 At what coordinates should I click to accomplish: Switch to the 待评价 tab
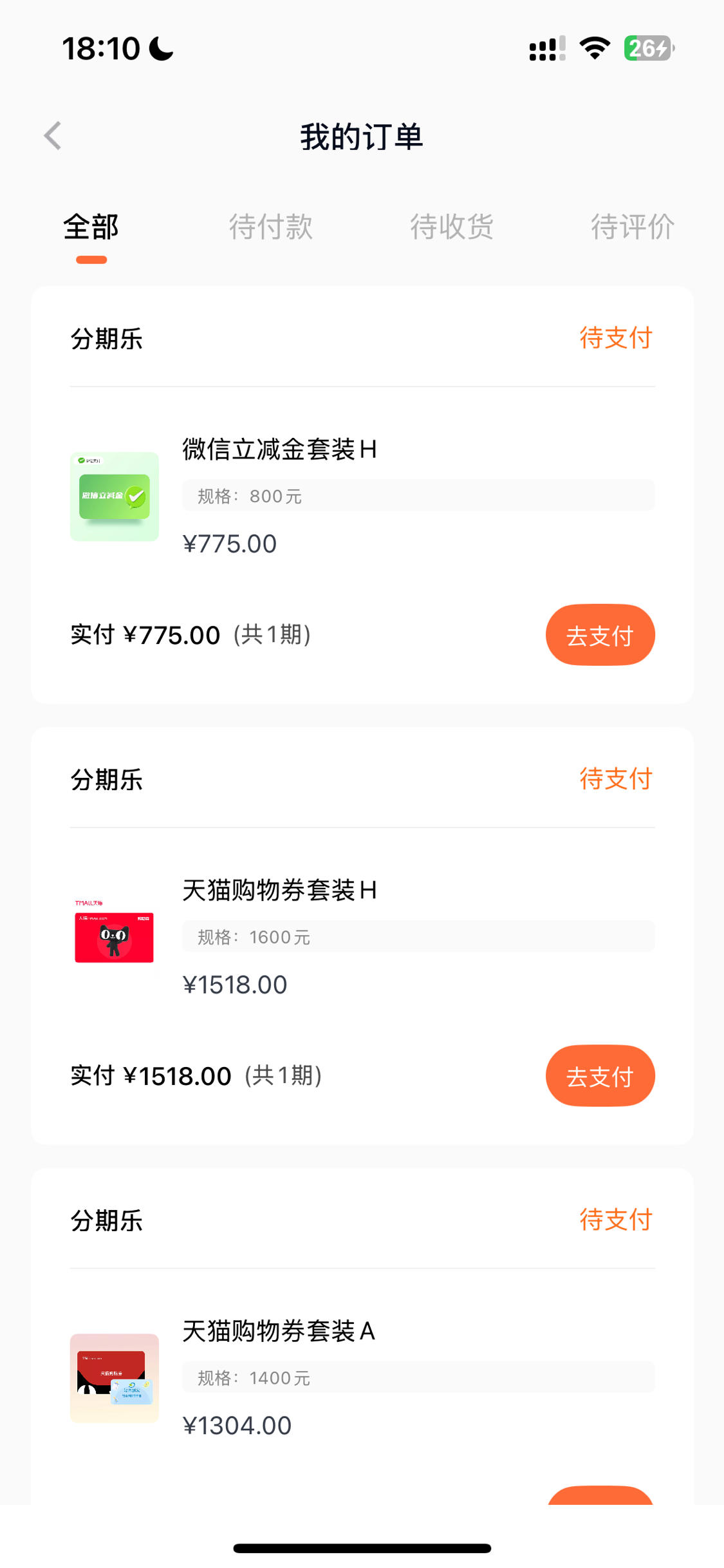[x=633, y=227]
